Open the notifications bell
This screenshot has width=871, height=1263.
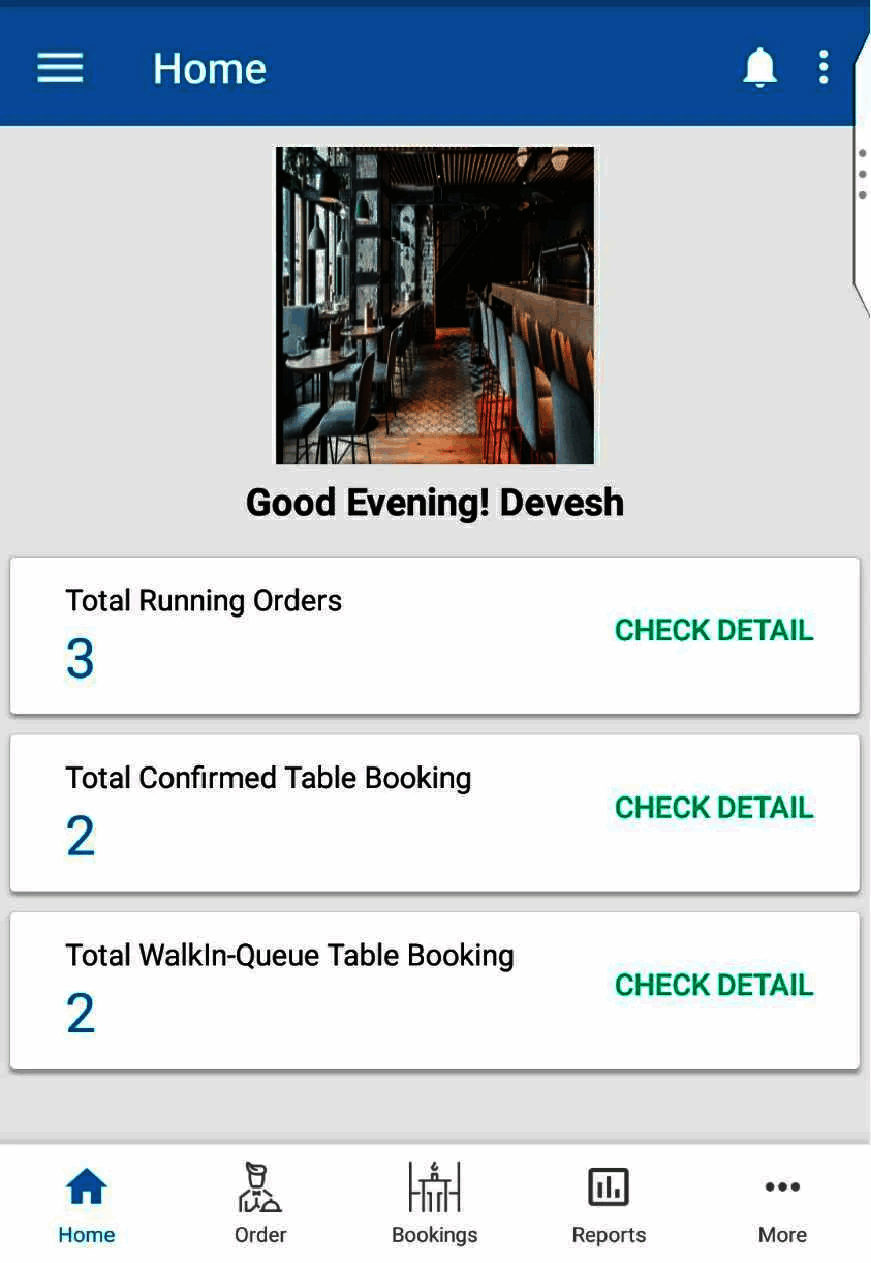[760, 68]
